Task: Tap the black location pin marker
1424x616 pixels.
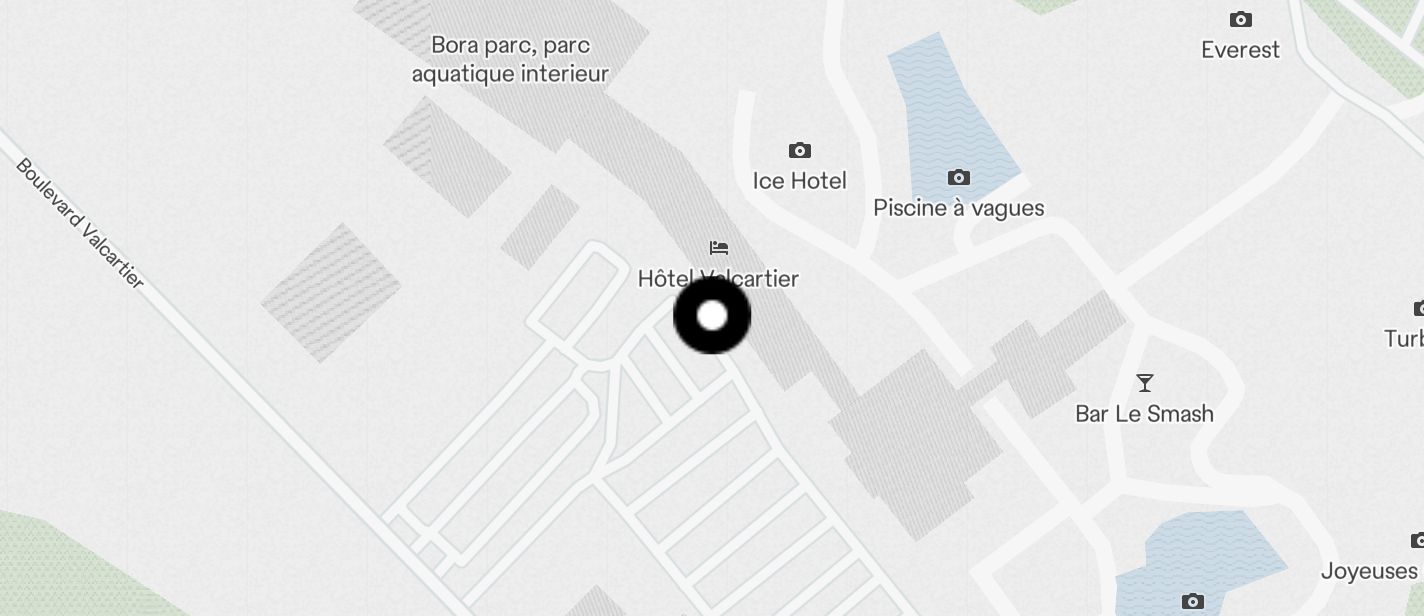Action: pos(712,316)
